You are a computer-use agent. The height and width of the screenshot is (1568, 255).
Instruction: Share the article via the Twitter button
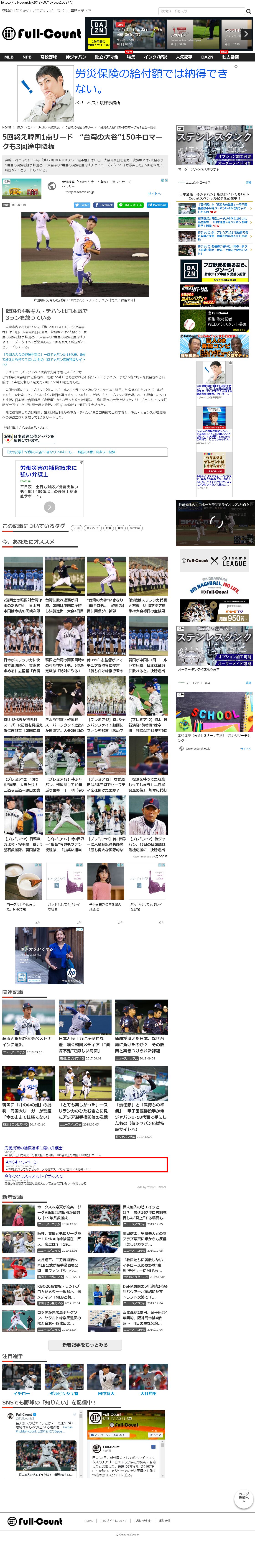(x=82, y=205)
